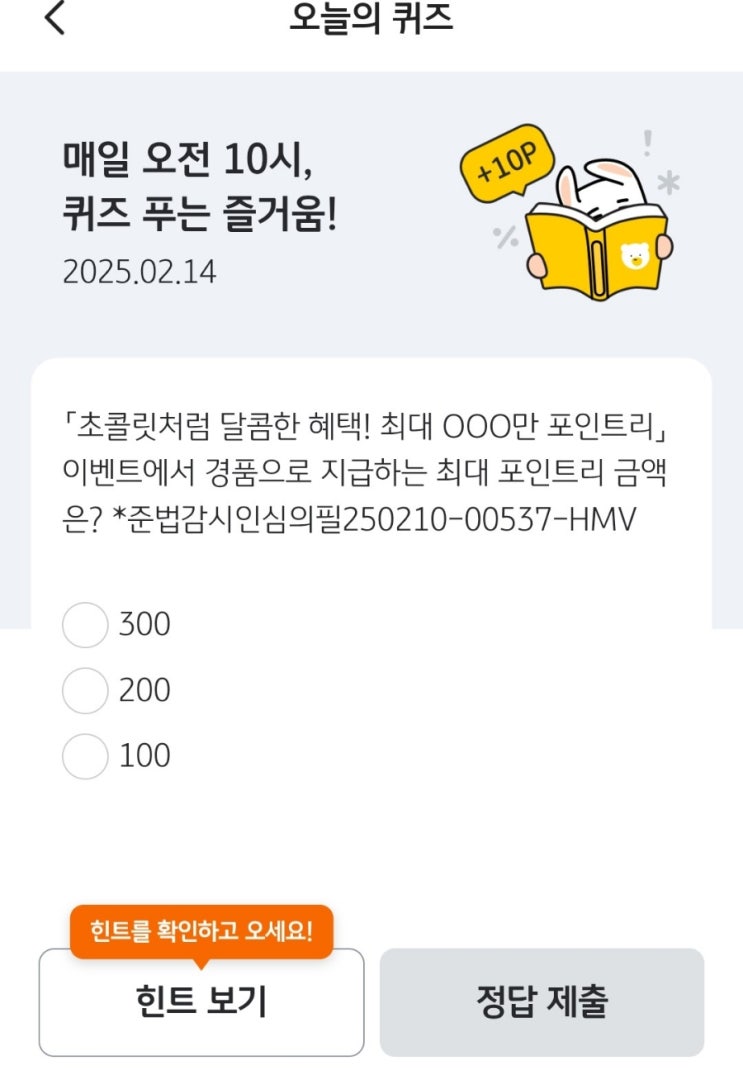Select the 300 answer option
Screen dimensions: 743x1070
[x=85, y=625]
